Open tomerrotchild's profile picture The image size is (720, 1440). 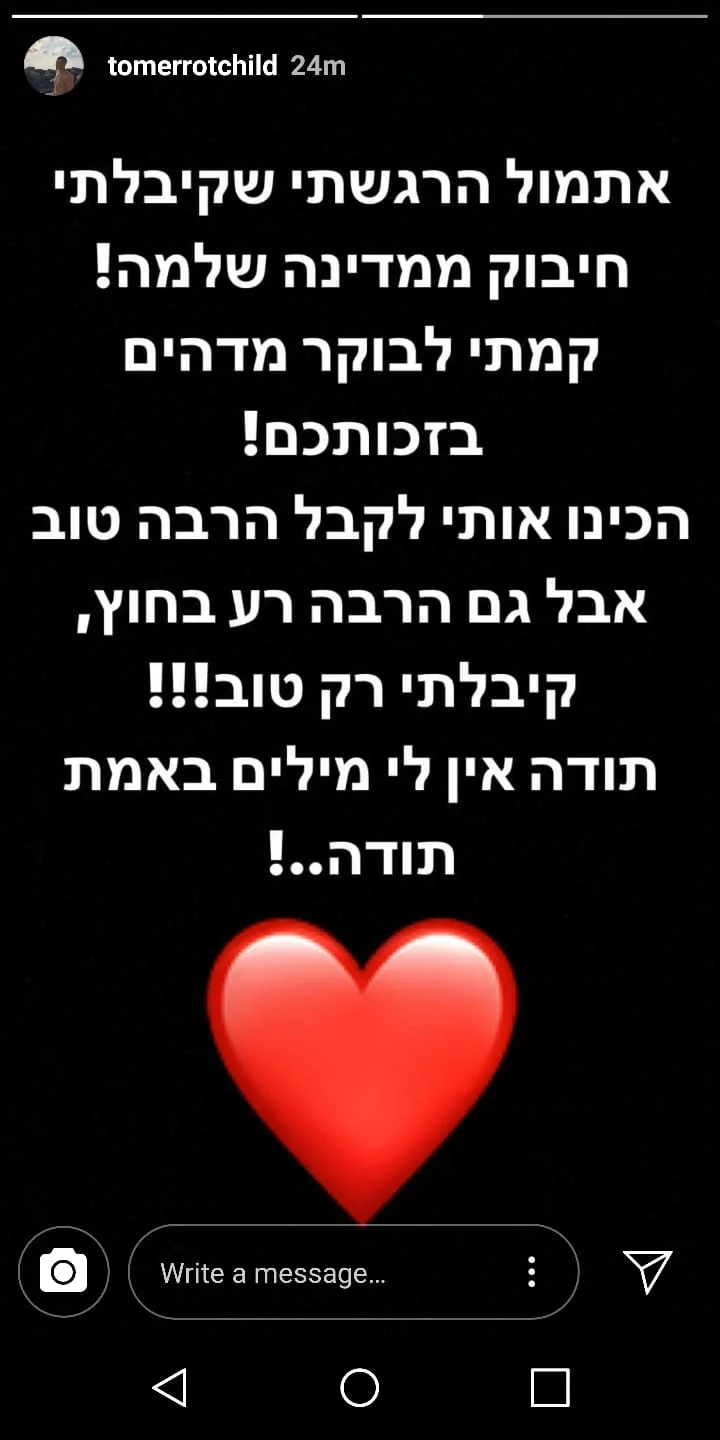coord(53,66)
